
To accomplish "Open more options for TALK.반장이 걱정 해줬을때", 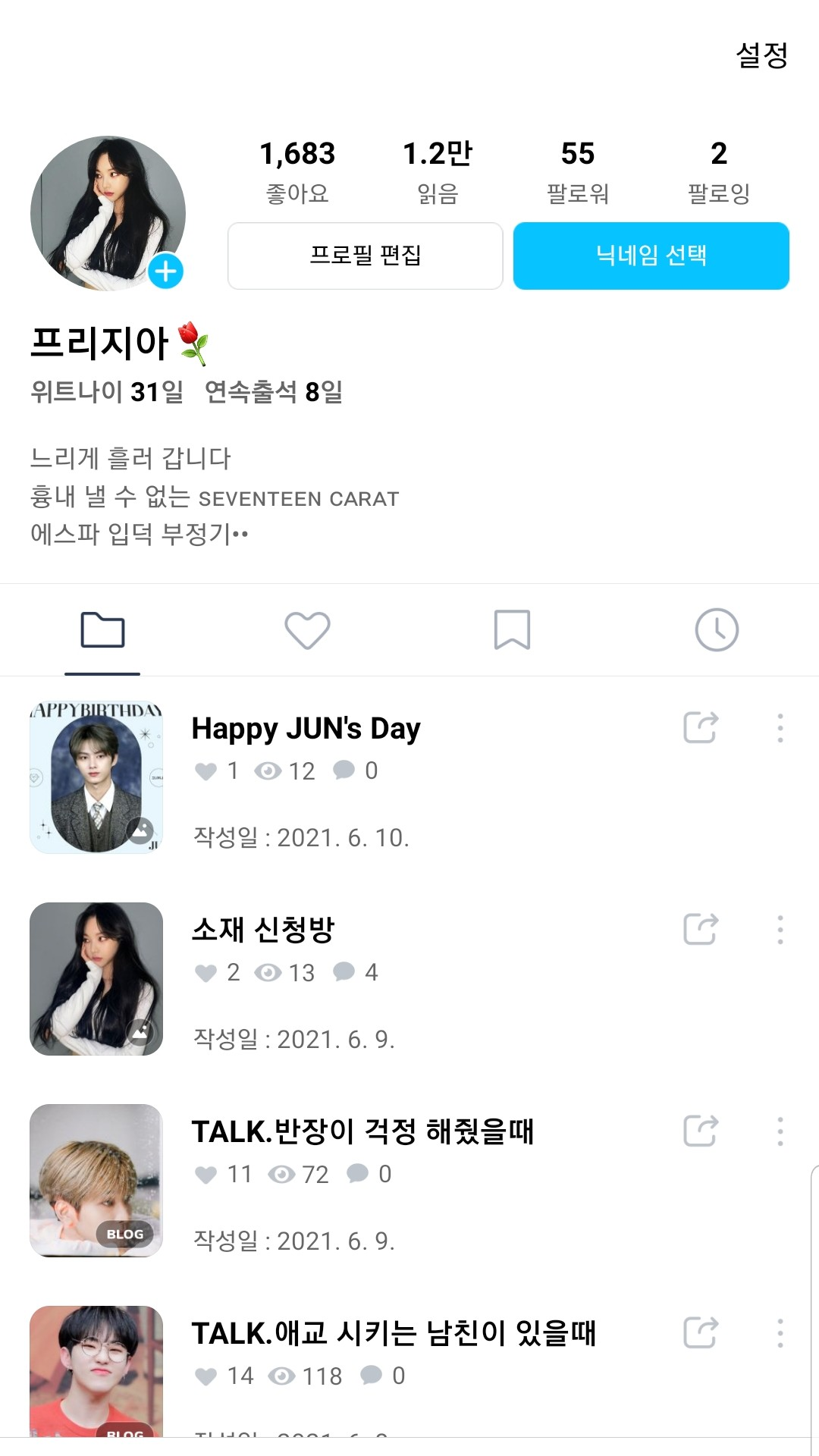I will pyautogui.click(x=780, y=1131).
